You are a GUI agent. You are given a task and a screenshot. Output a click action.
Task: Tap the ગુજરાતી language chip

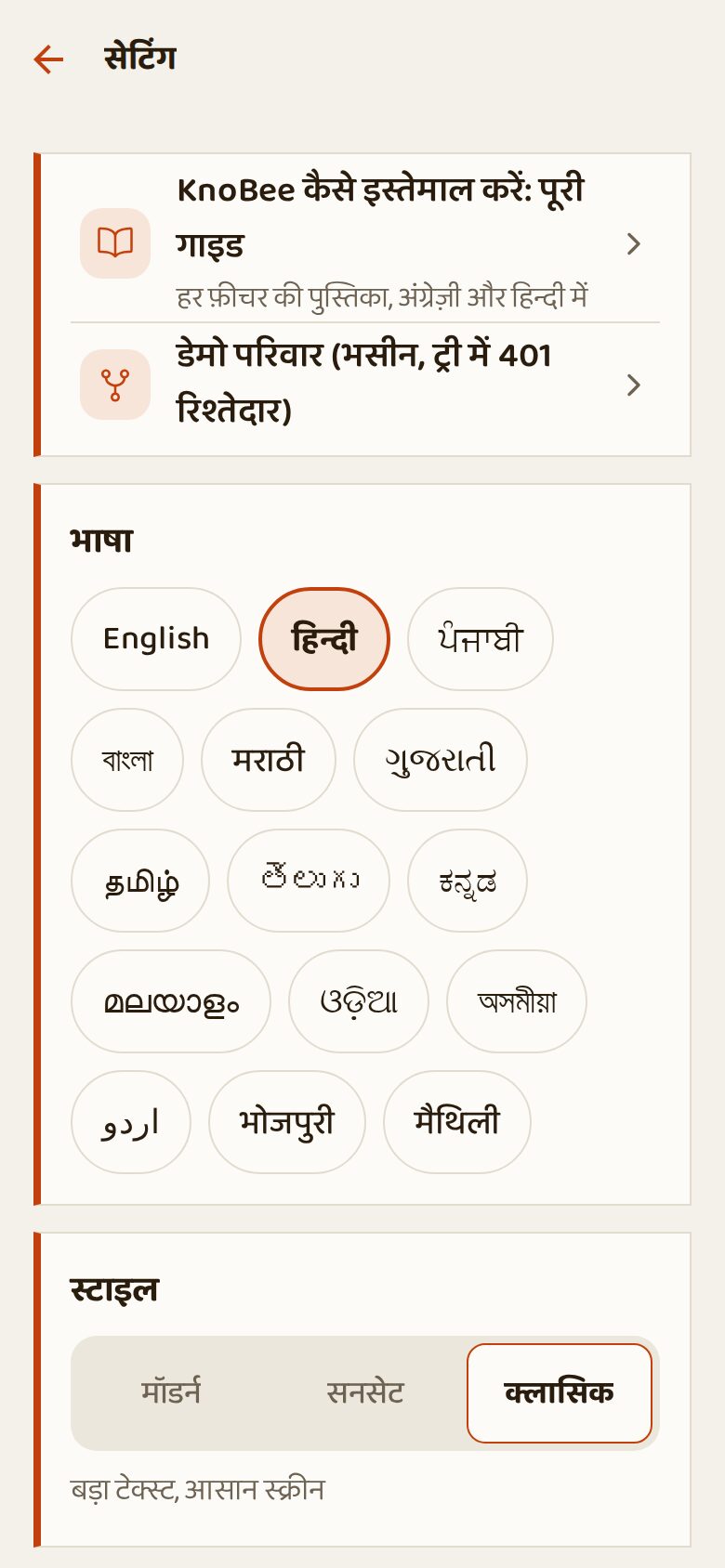441,760
